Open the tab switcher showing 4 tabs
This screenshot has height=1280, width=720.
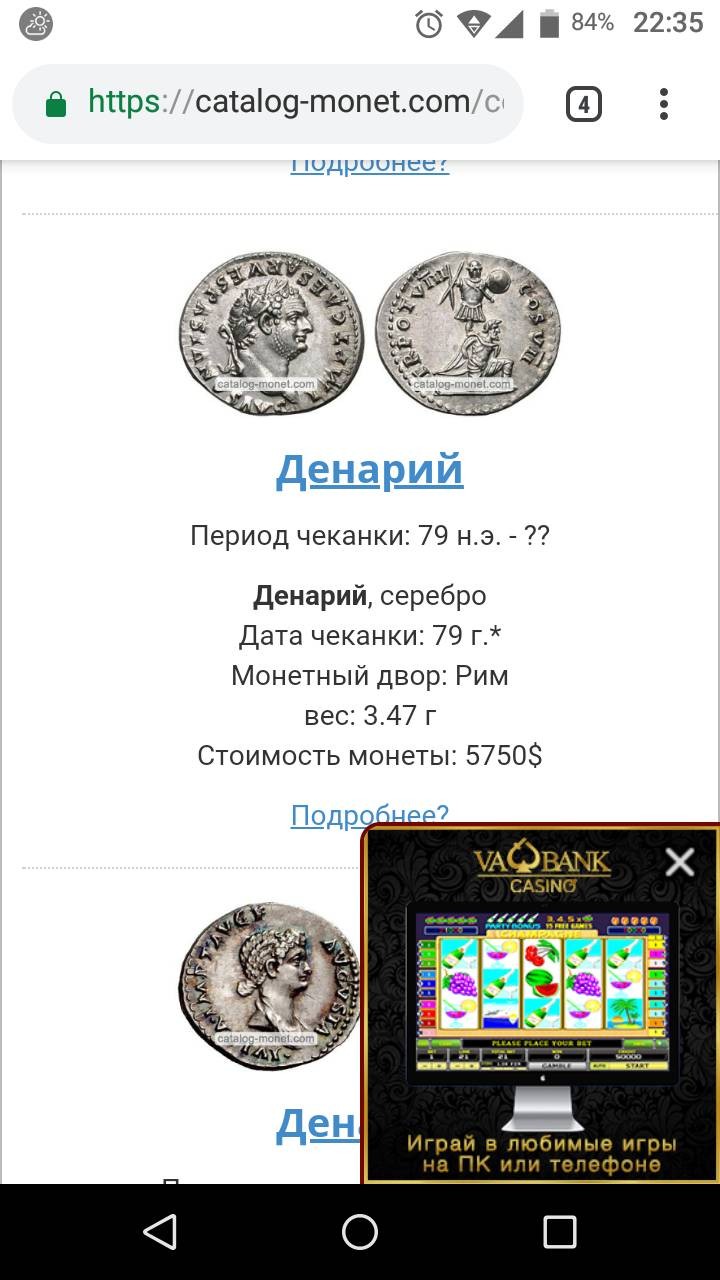pos(584,104)
